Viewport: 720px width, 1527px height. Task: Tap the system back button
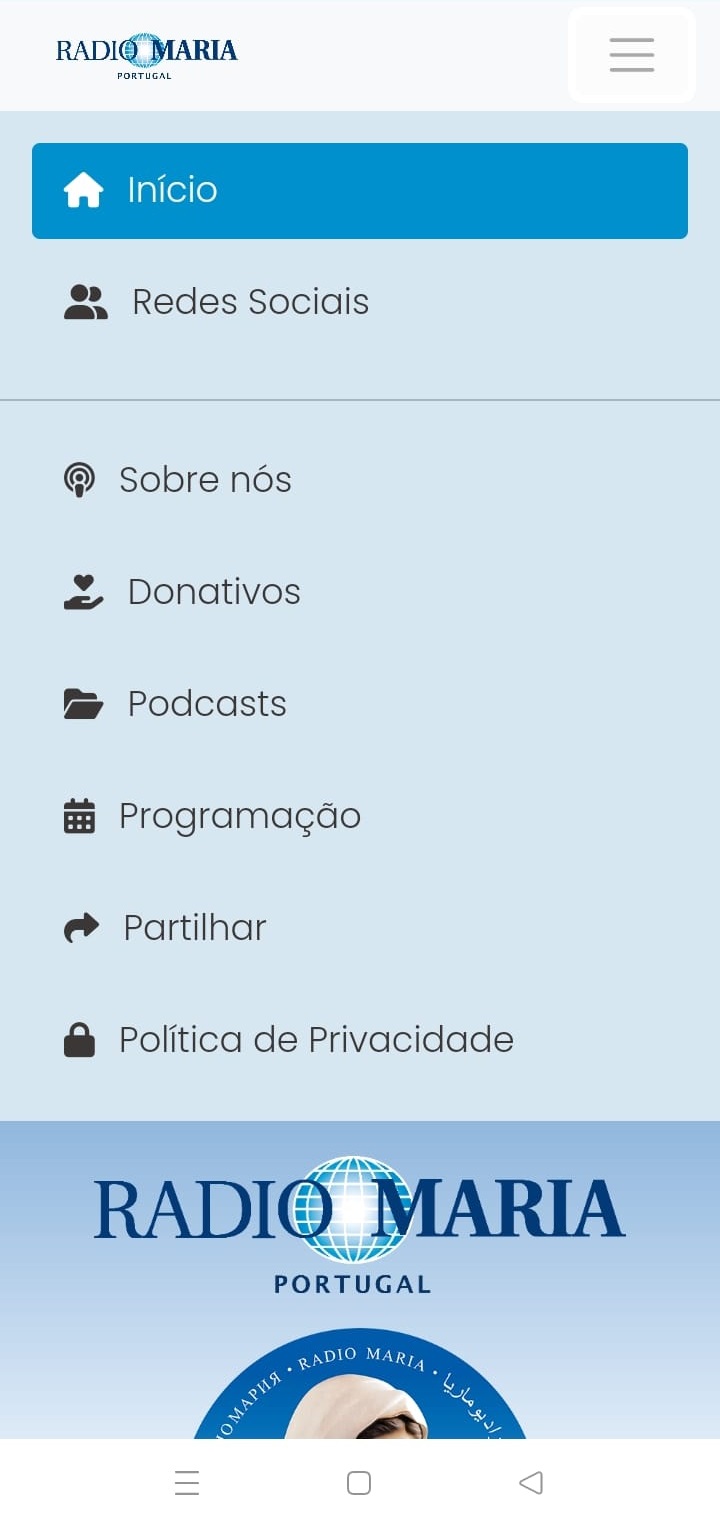point(531,1482)
